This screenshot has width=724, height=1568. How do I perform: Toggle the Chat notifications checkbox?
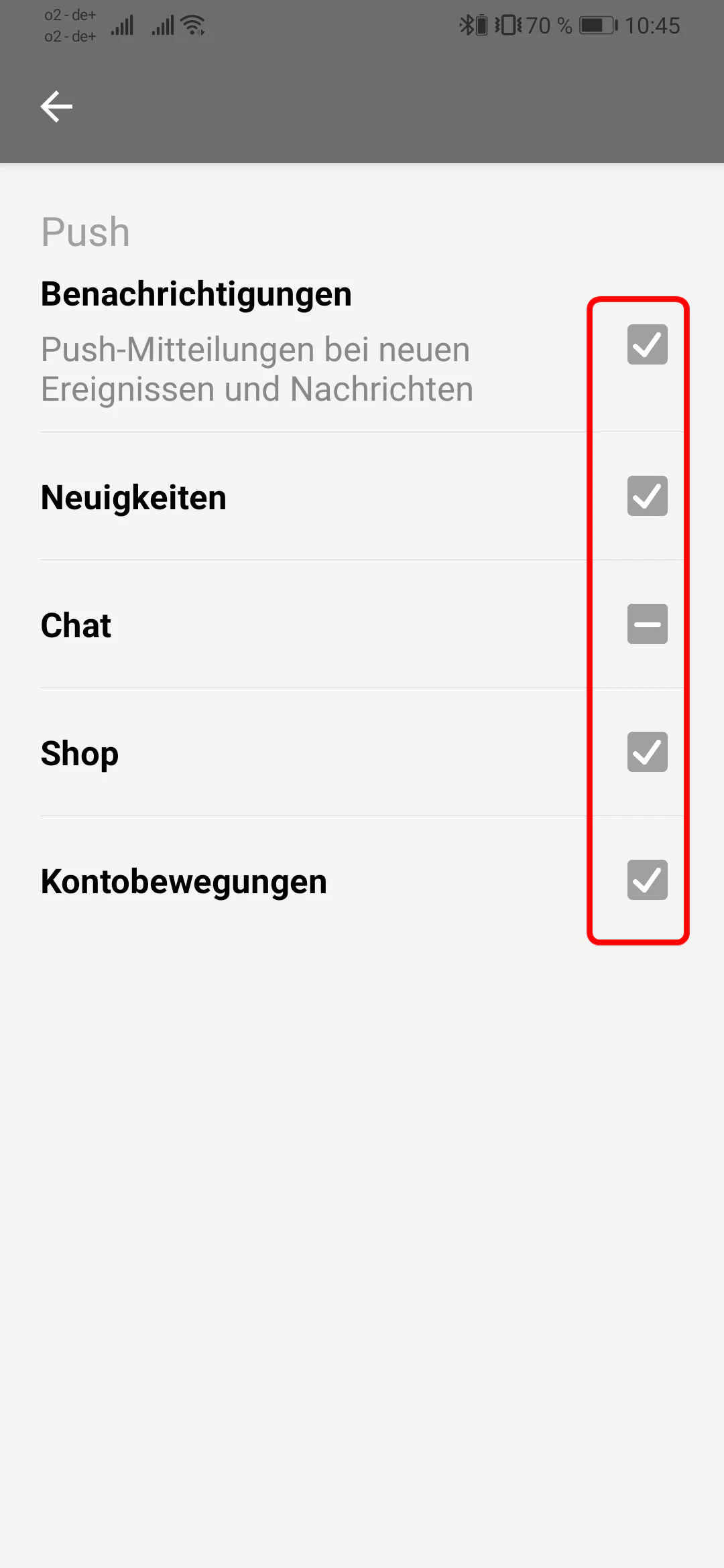click(647, 624)
